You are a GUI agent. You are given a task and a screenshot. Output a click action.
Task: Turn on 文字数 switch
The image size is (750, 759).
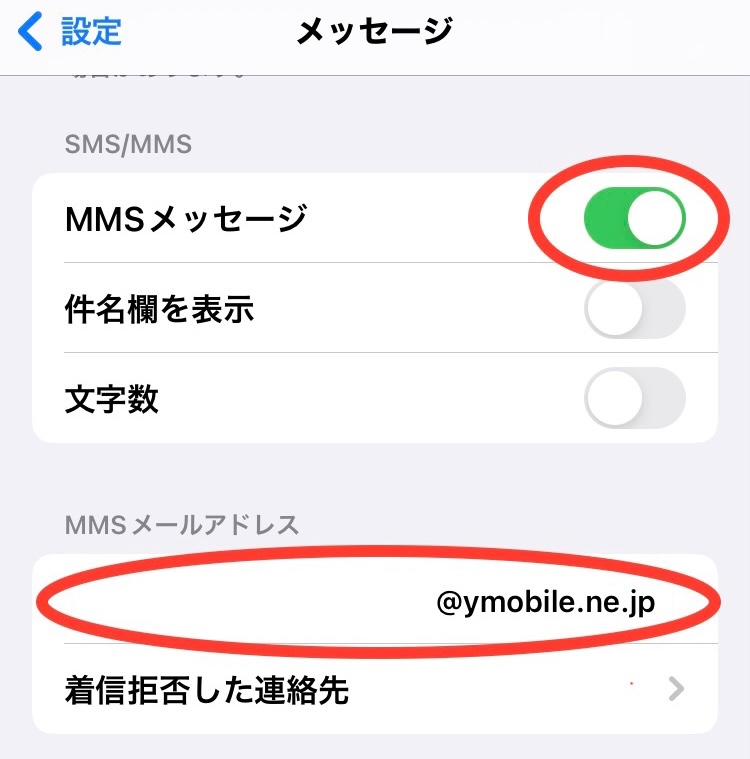[634, 399]
